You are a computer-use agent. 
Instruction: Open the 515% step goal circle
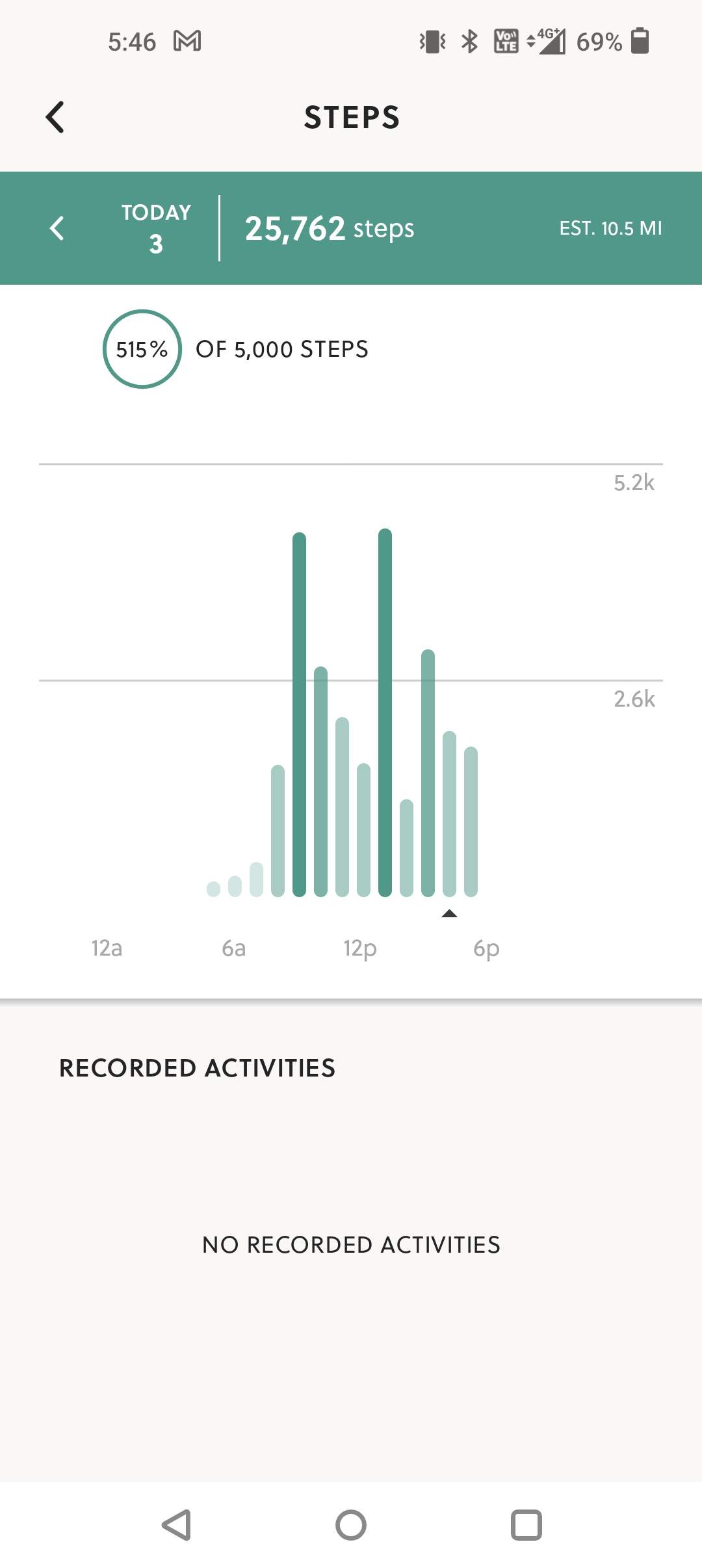point(142,349)
